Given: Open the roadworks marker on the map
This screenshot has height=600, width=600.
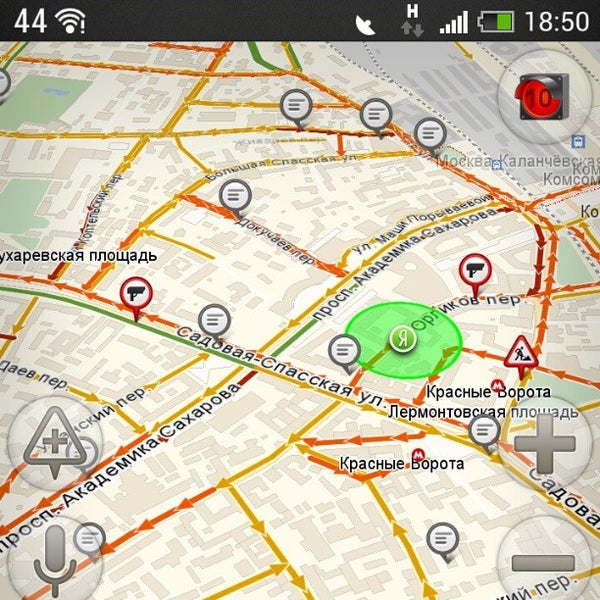Looking at the screenshot, I should tap(520, 352).
